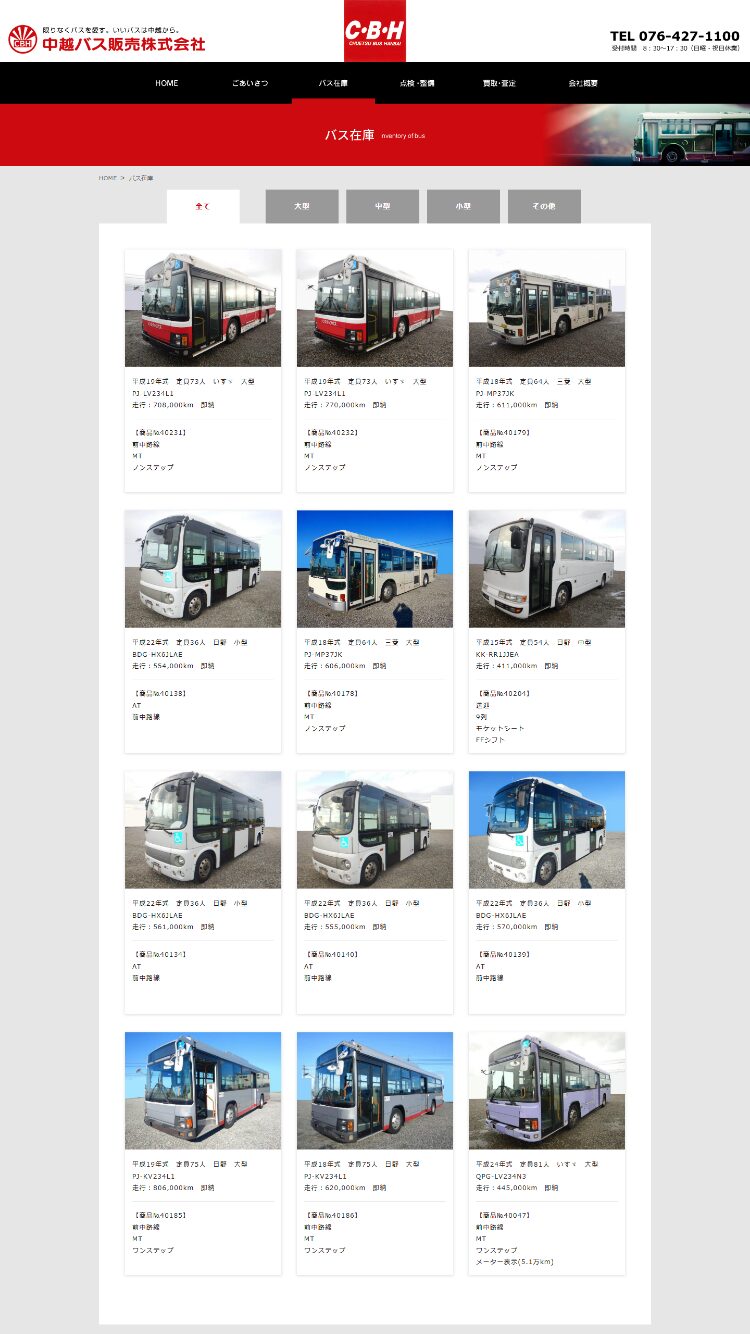The image size is (750, 1334).
Task: Open bus listing No.40170
Action: pos(547,370)
